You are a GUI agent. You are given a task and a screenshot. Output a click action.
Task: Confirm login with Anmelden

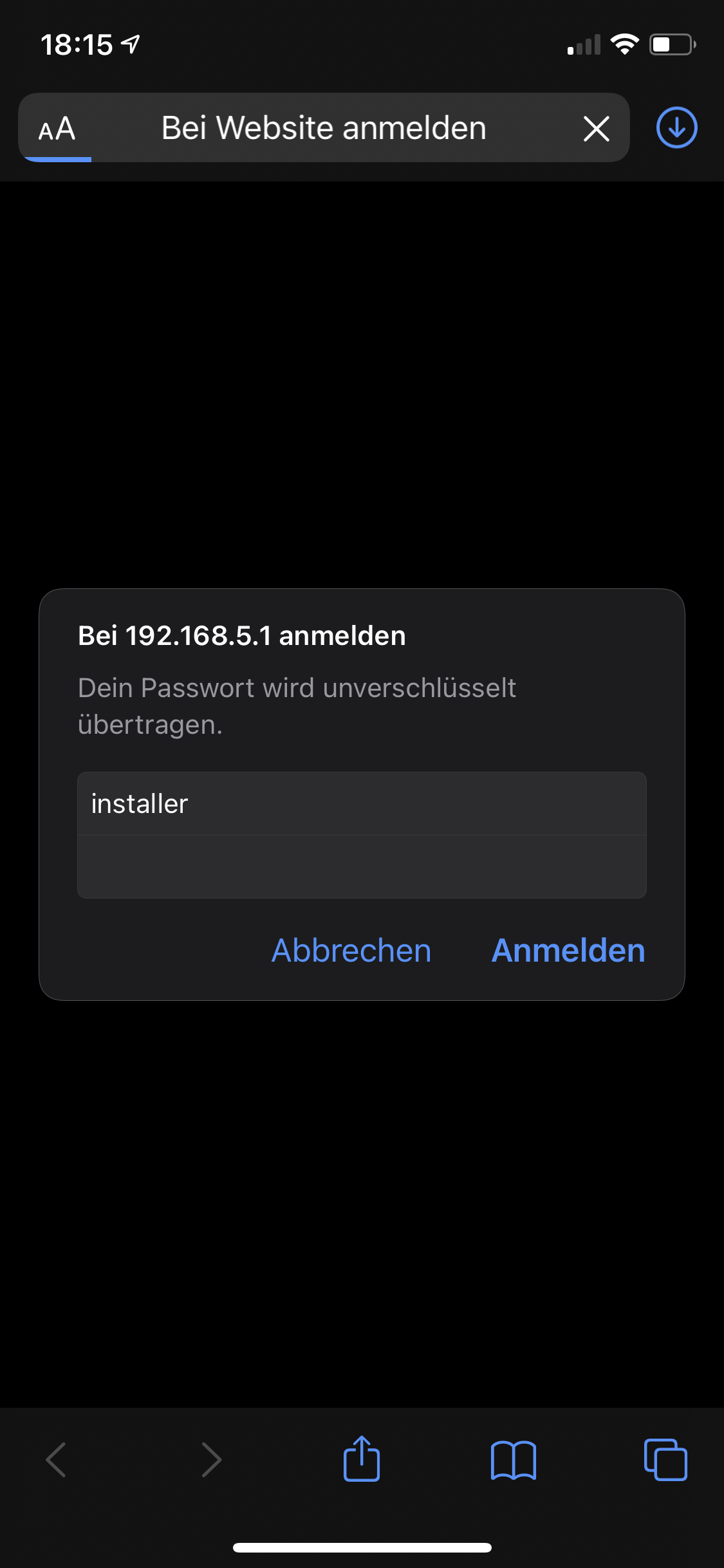tap(568, 950)
